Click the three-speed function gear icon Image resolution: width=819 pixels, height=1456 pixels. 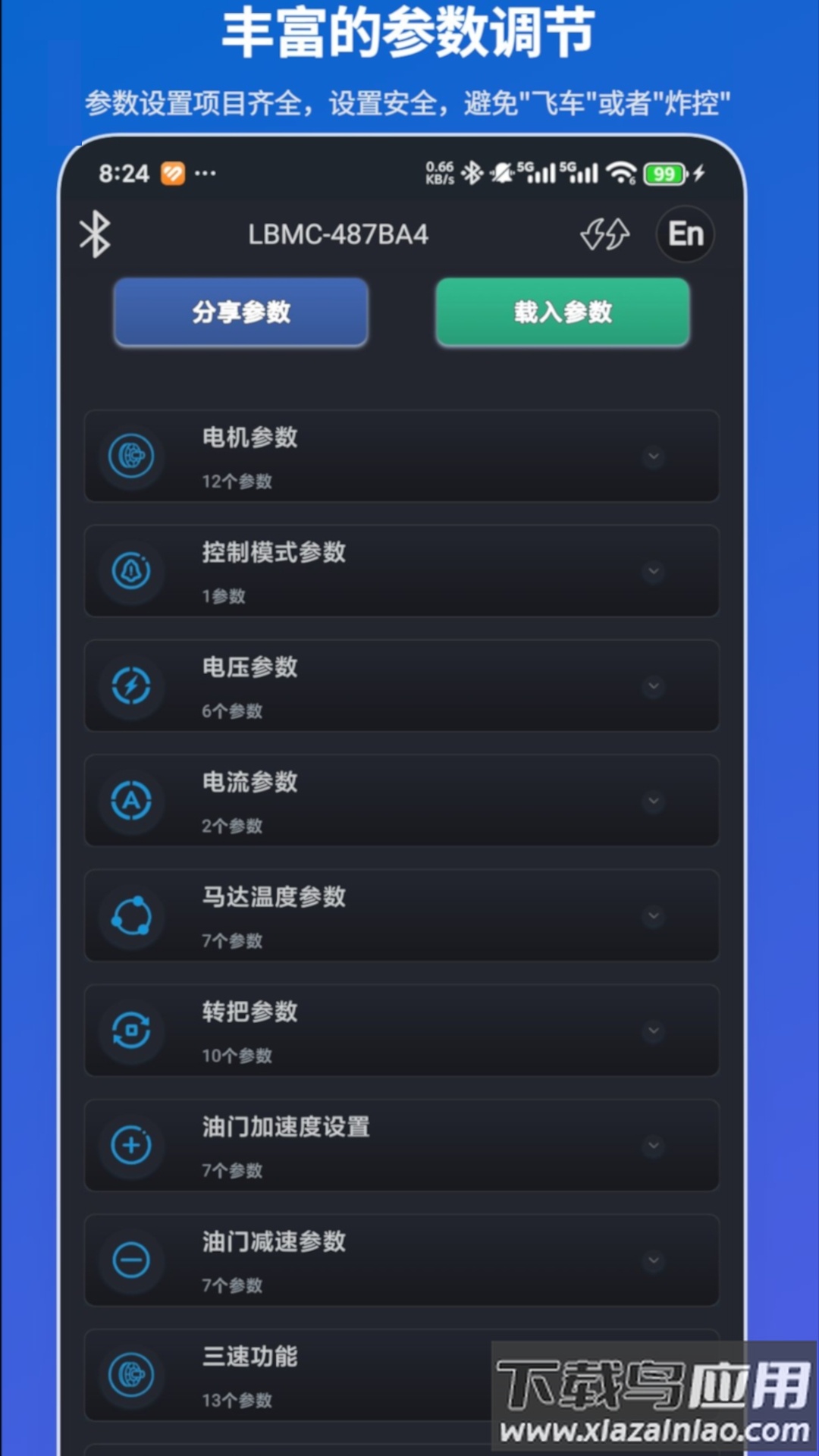130,1376
